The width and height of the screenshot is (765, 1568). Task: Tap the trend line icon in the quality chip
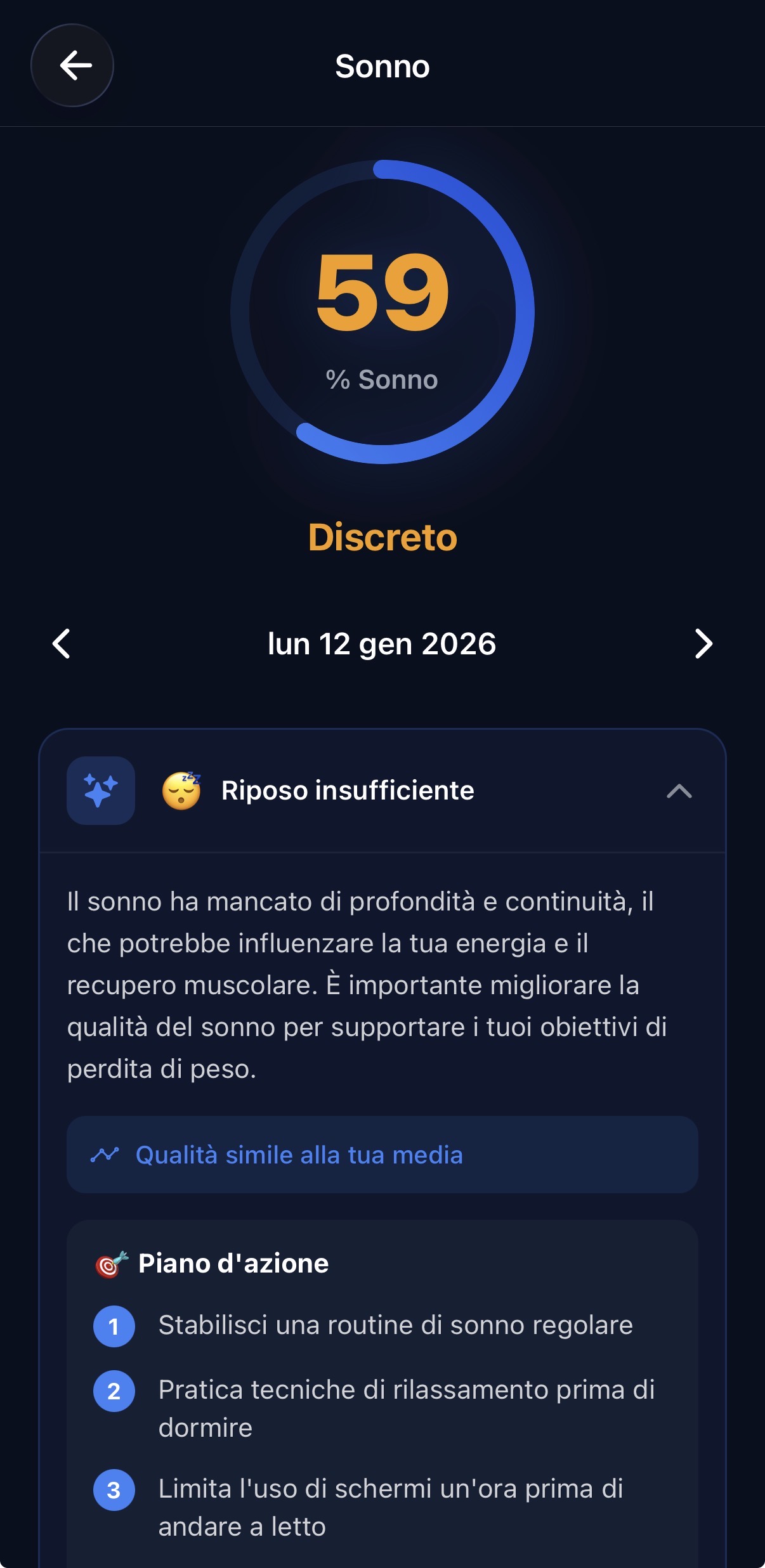[x=107, y=1155]
